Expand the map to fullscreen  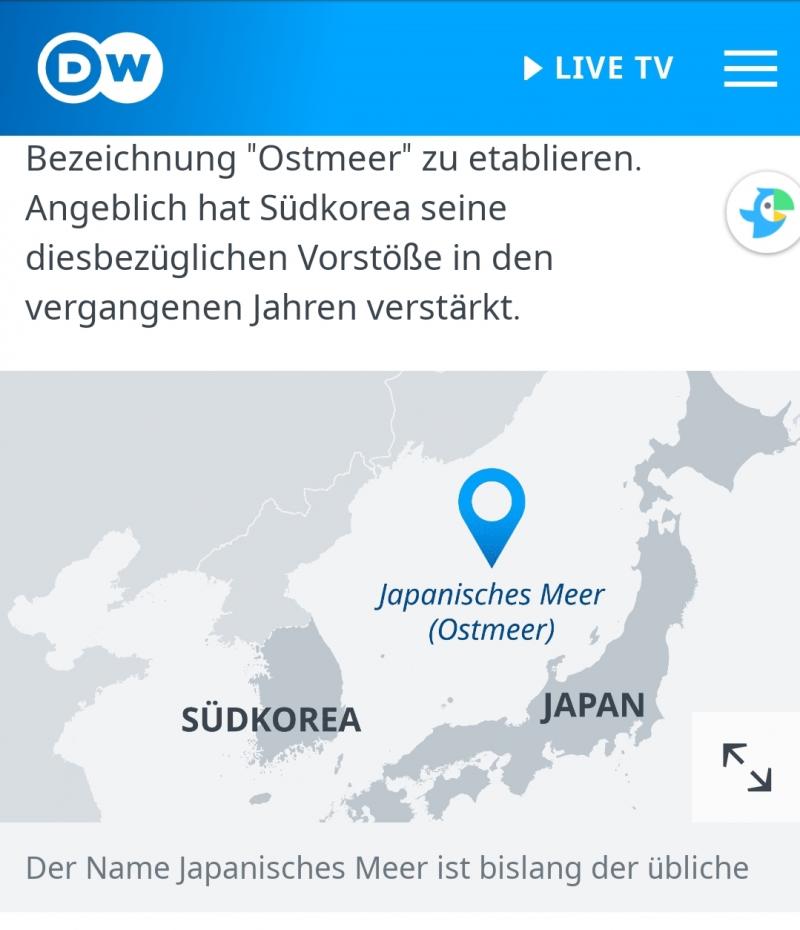pyautogui.click(x=747, y=767)
